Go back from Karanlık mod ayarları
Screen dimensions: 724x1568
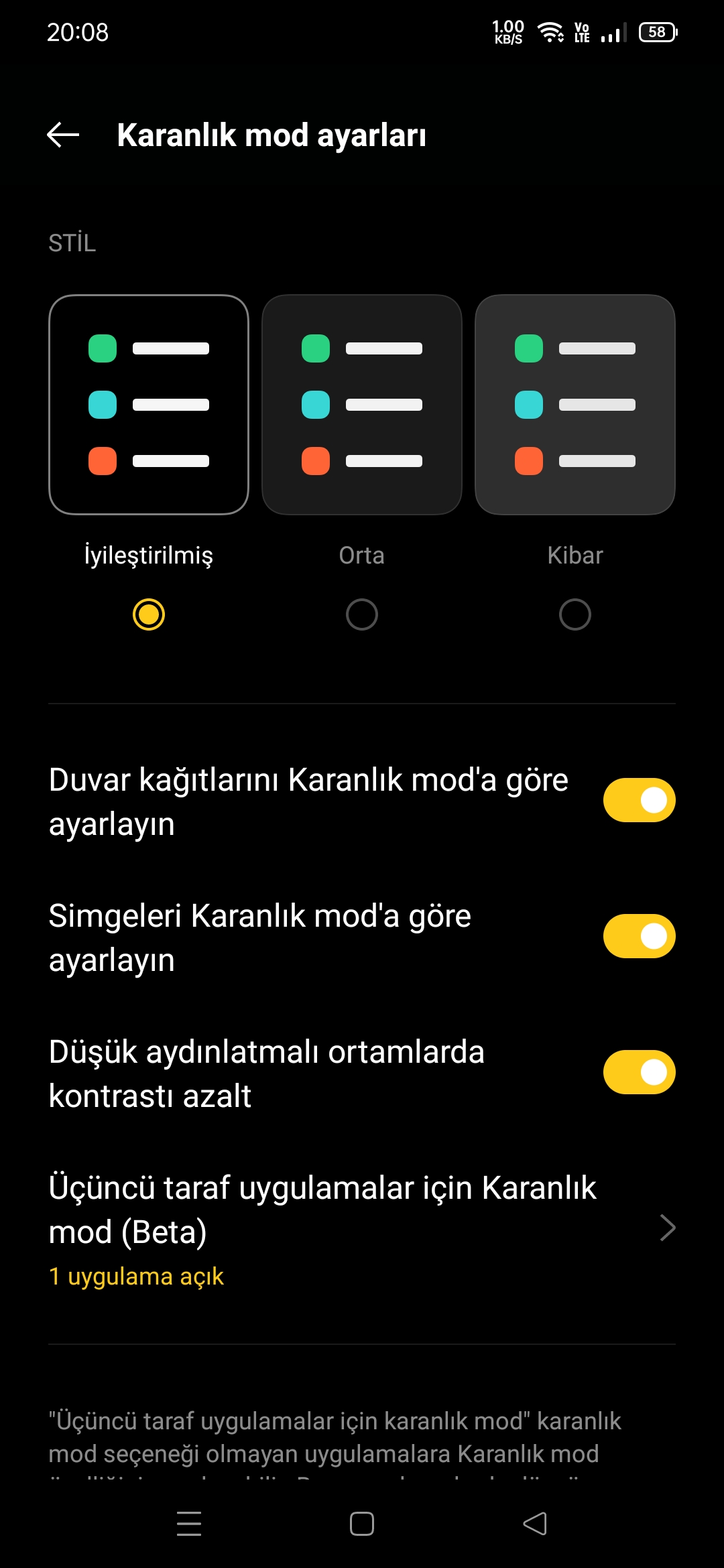click(63, 135)
